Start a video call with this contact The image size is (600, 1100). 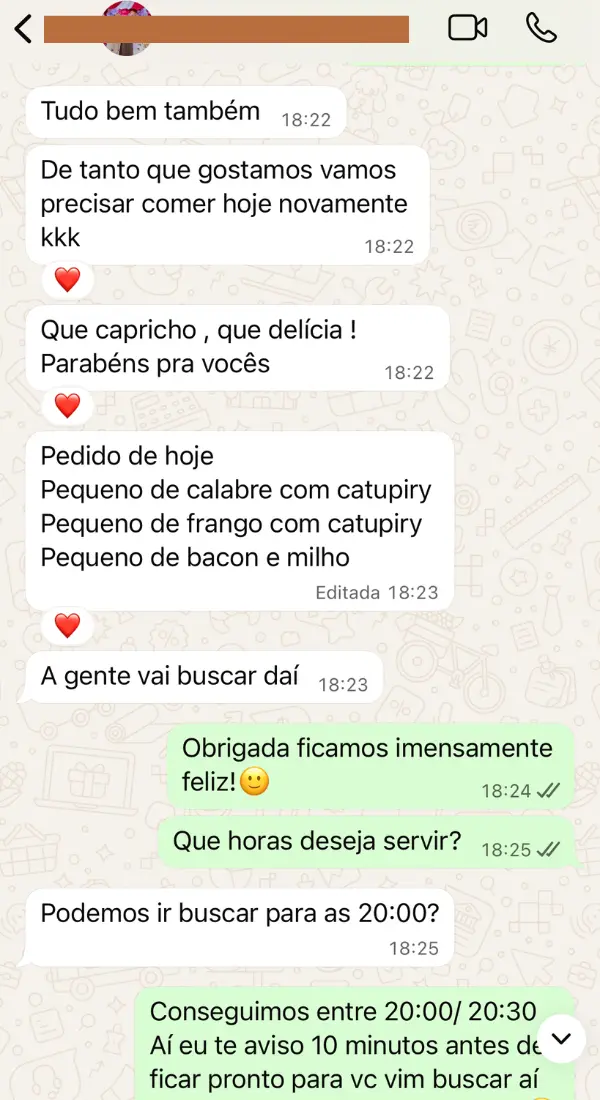(467, 28)
